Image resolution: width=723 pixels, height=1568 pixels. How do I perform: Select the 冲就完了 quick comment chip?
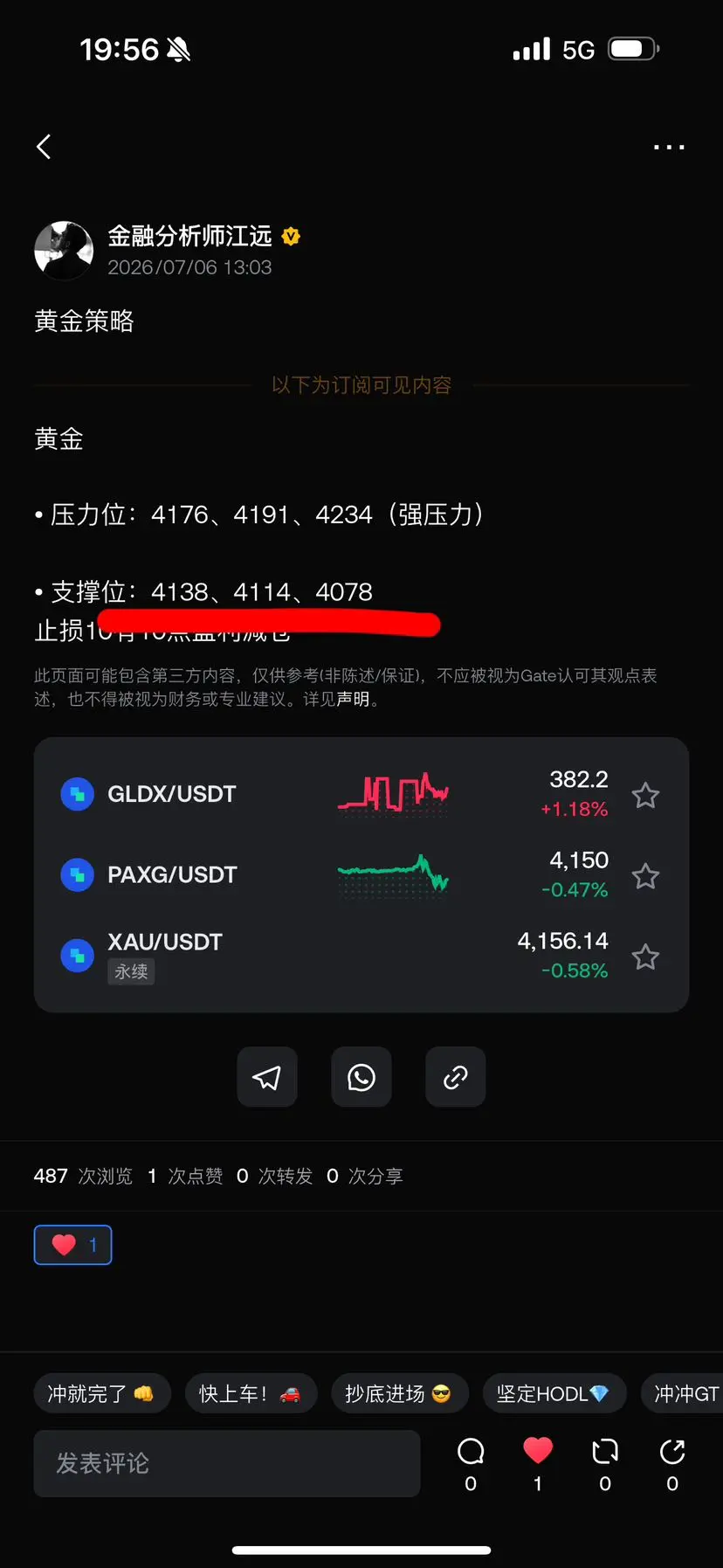tap(102, 1393)
